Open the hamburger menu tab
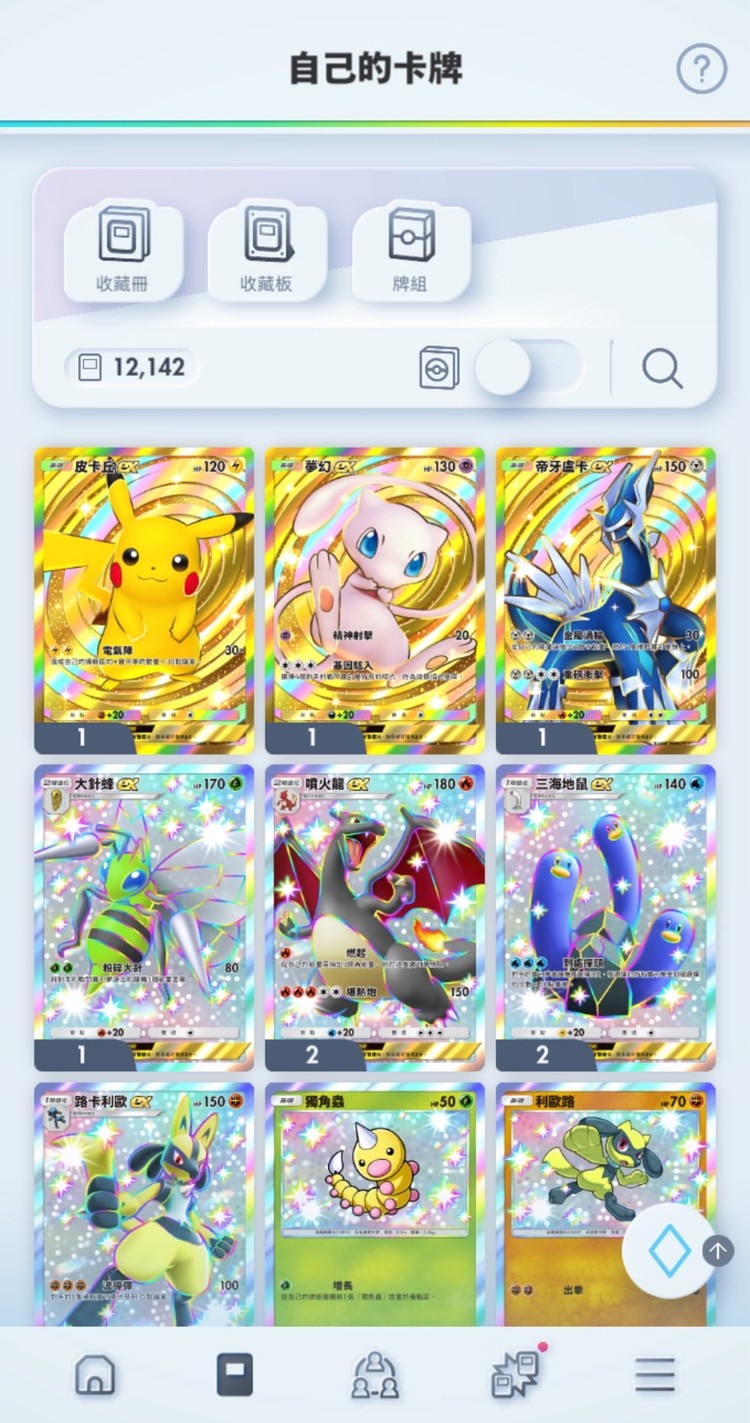The image size is (750, 1423). tap(655, 1375)
